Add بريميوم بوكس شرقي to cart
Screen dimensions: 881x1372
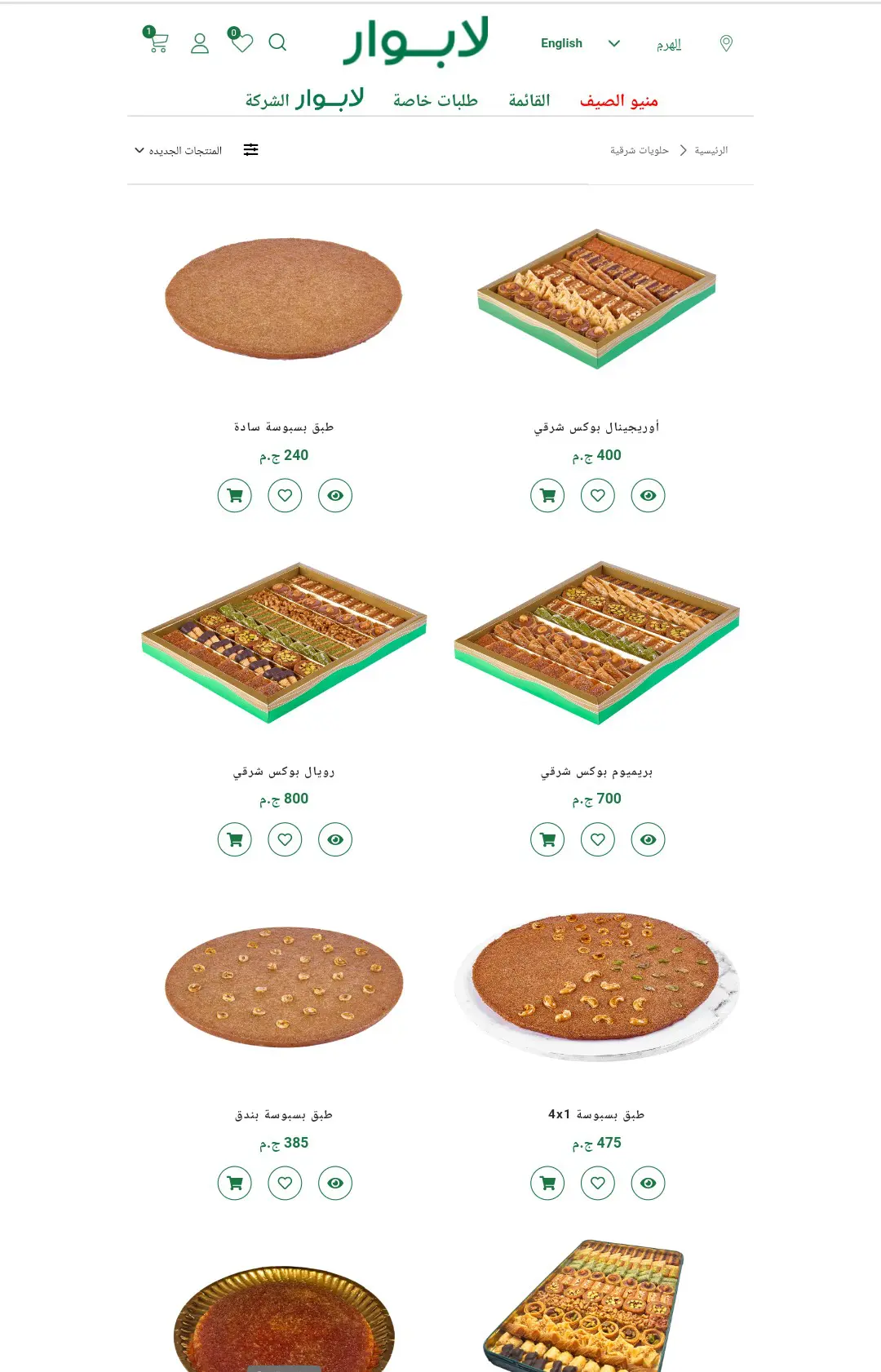[x=547, y=839]
